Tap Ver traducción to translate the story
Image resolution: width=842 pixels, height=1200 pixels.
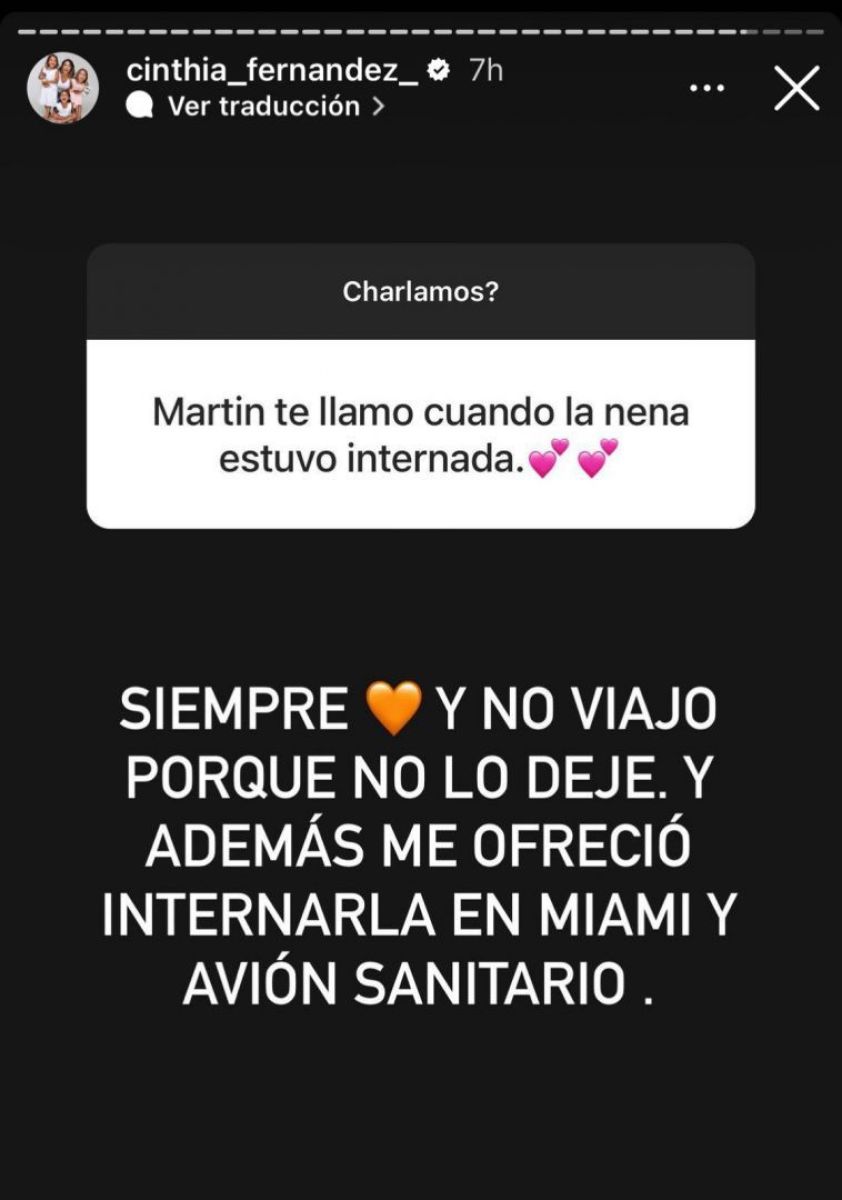point(263,106)
